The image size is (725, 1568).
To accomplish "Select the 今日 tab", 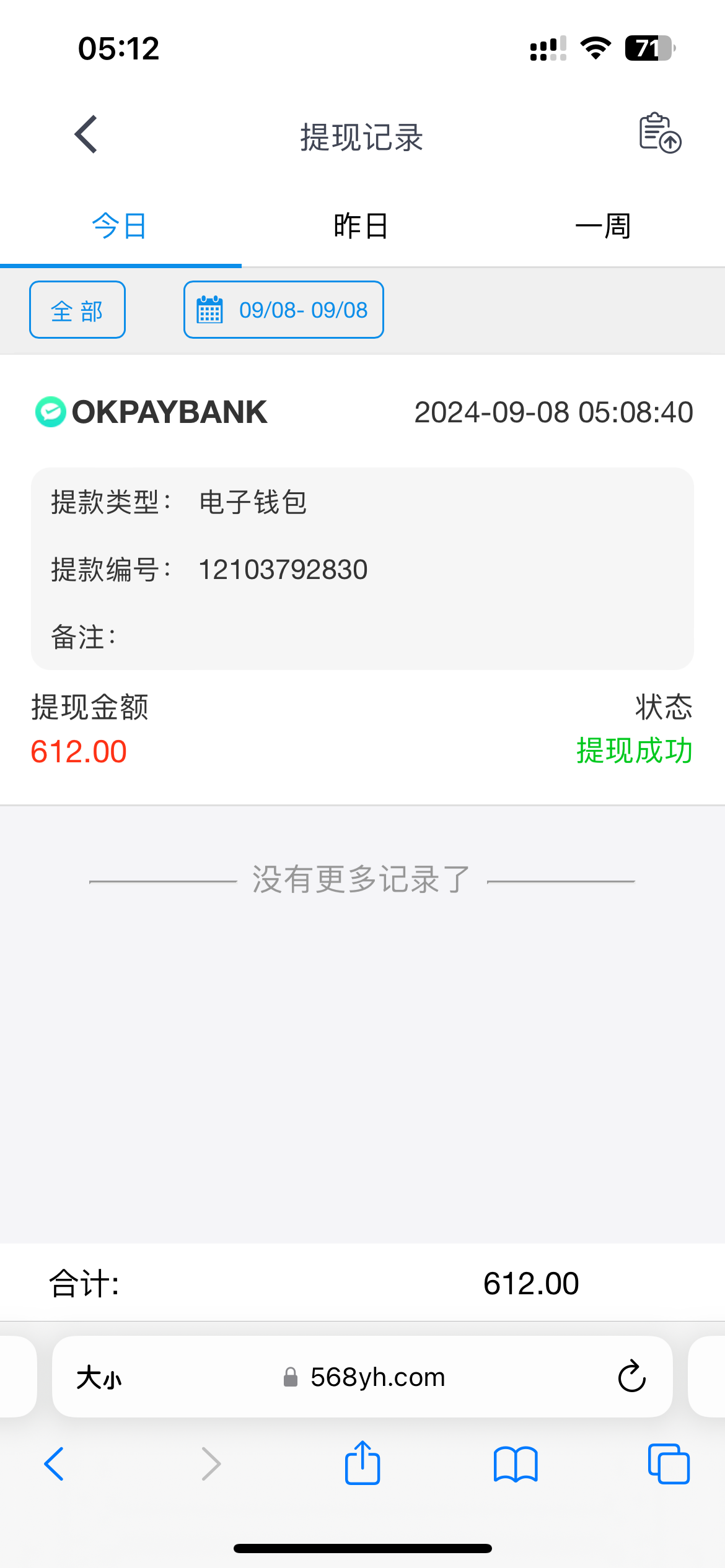I will click(x=120, y=226).
